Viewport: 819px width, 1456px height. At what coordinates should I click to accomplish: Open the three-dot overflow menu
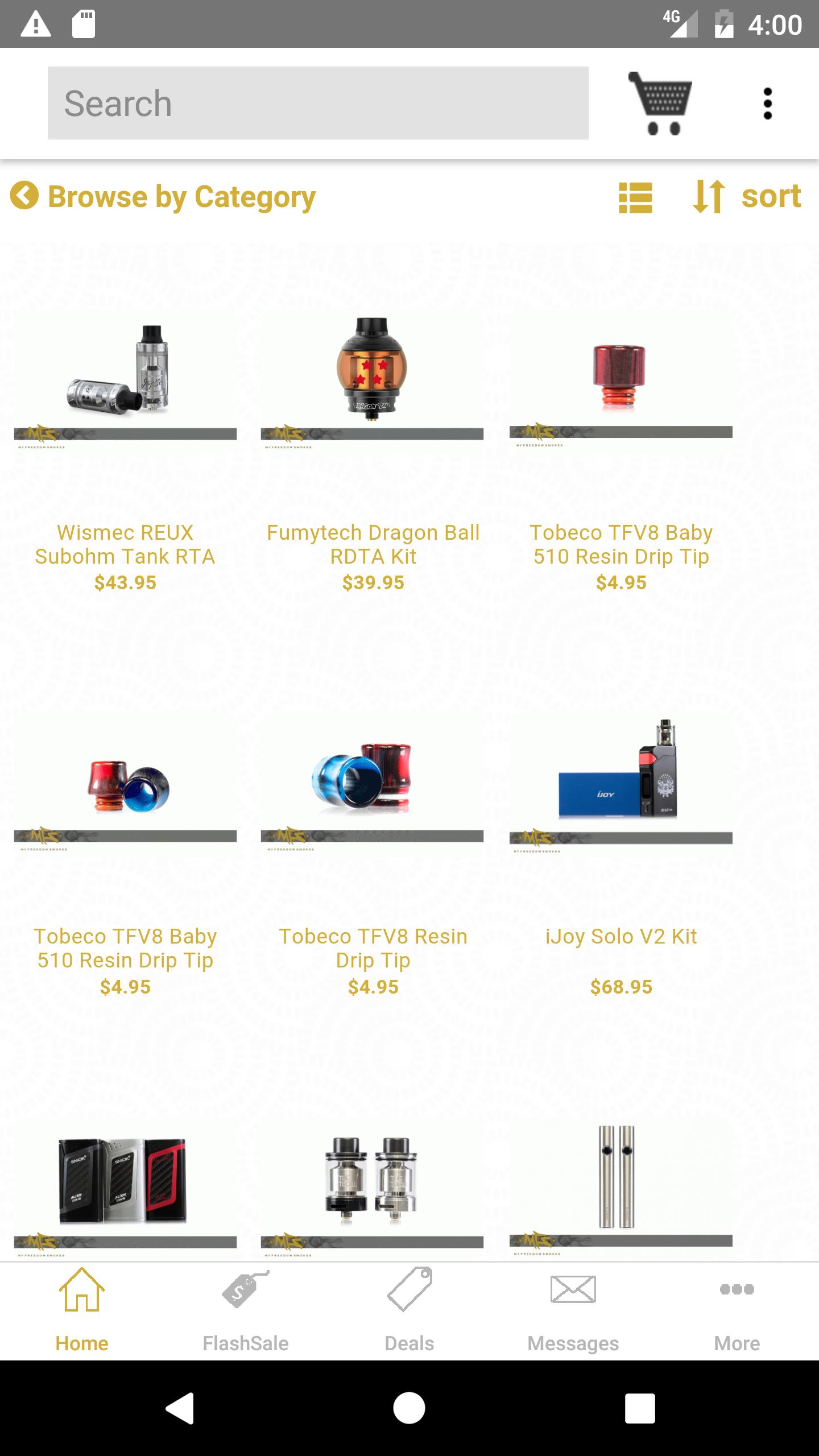pos(767,103)
